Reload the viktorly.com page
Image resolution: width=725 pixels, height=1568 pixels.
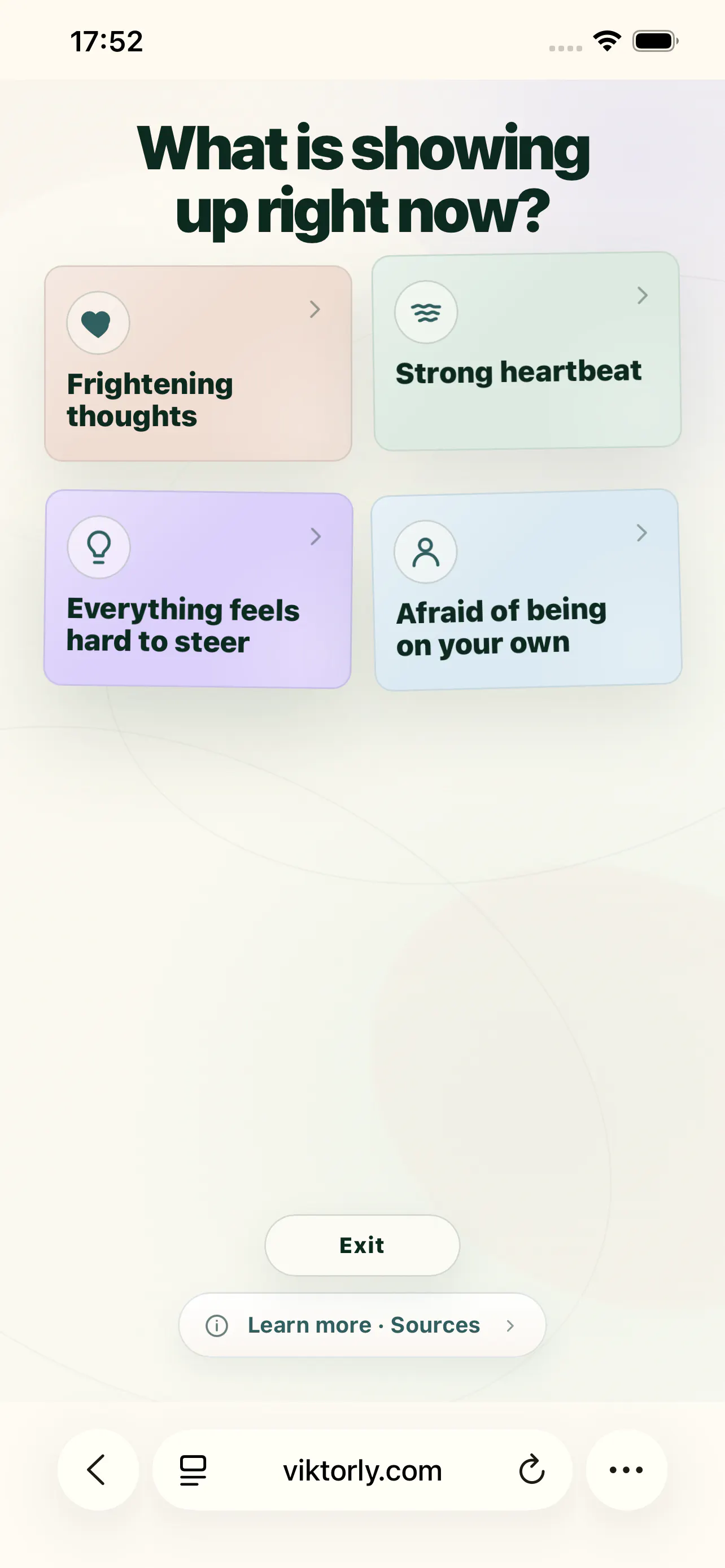pos(531,1470)
